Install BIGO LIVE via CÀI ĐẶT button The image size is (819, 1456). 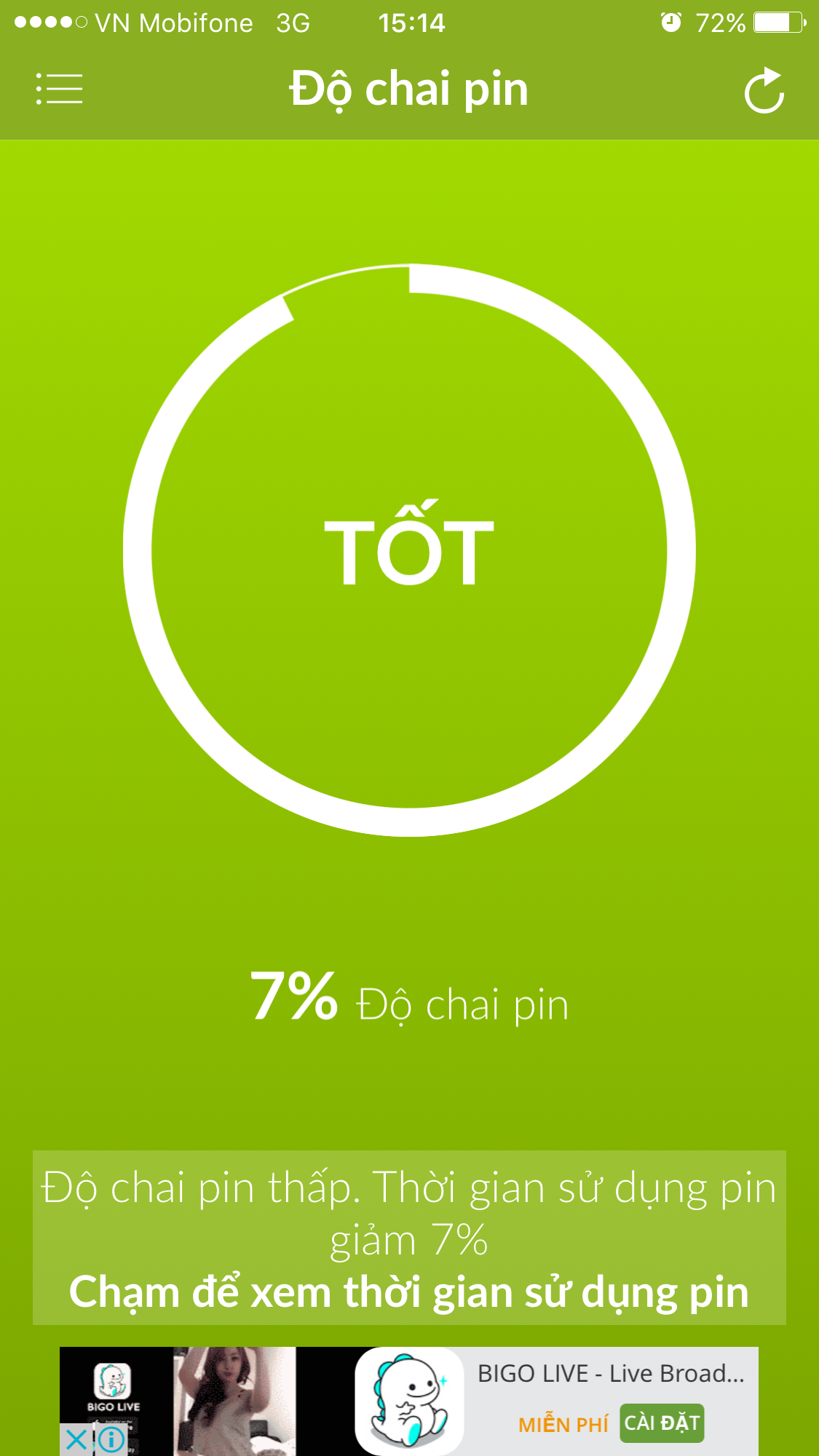[x=662, y=1423]
